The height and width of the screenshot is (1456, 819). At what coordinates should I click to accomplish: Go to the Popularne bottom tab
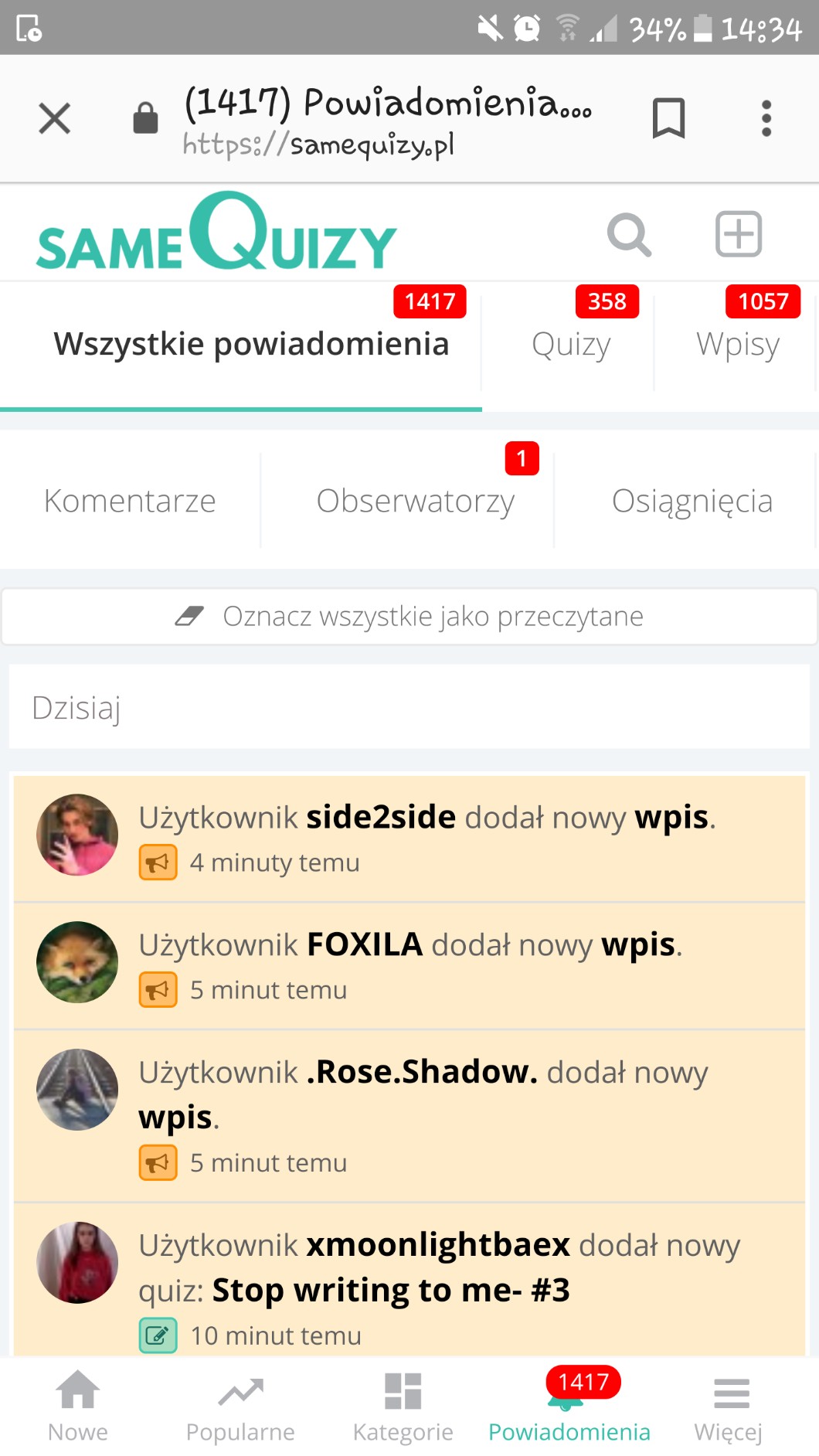240,1407
